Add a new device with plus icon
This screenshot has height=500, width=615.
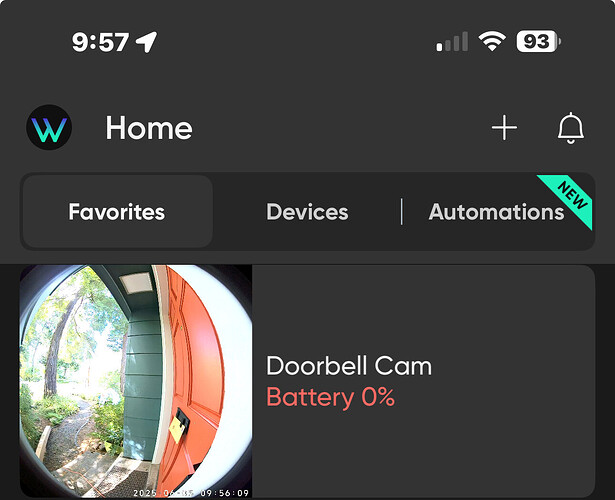504,128
